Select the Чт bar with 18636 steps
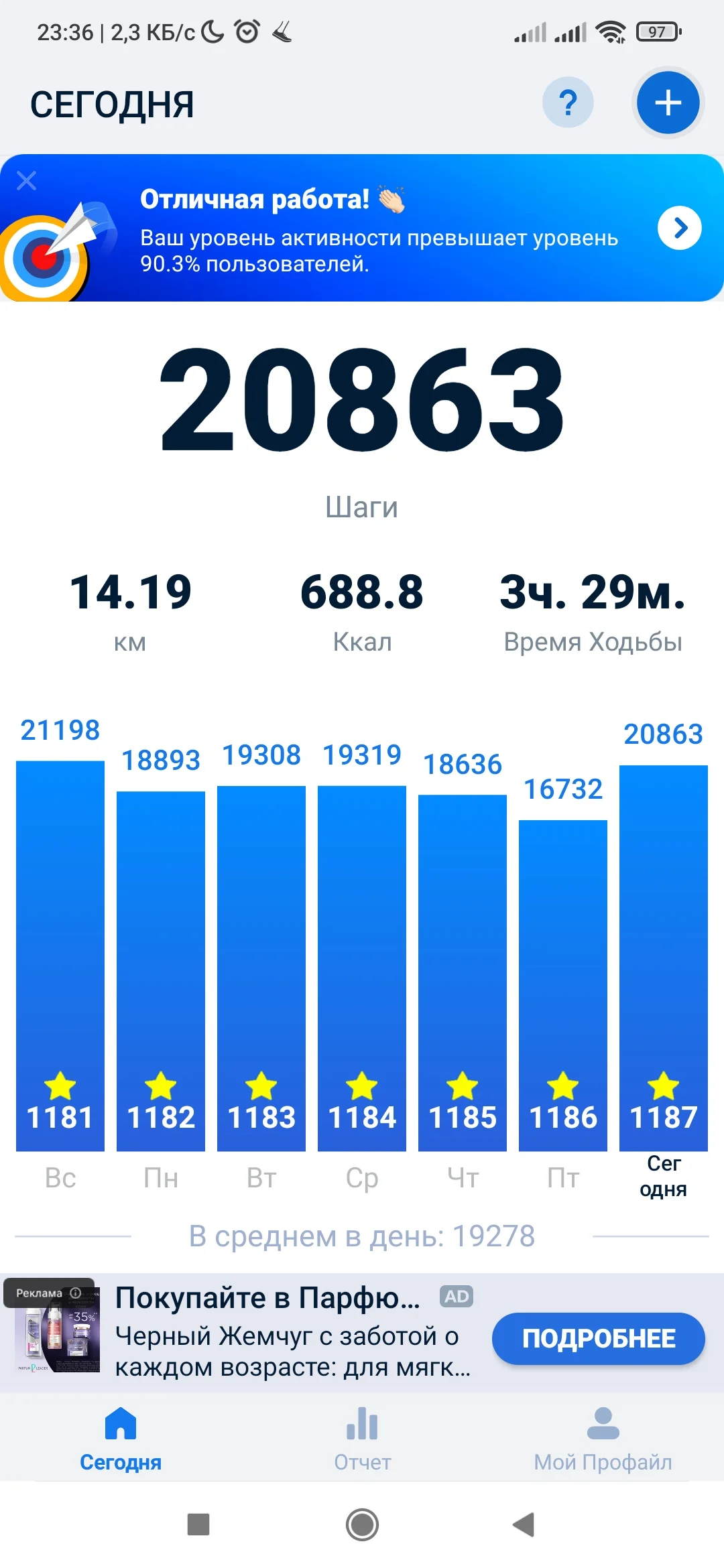 pyautogui.click(x=463, y=972)
